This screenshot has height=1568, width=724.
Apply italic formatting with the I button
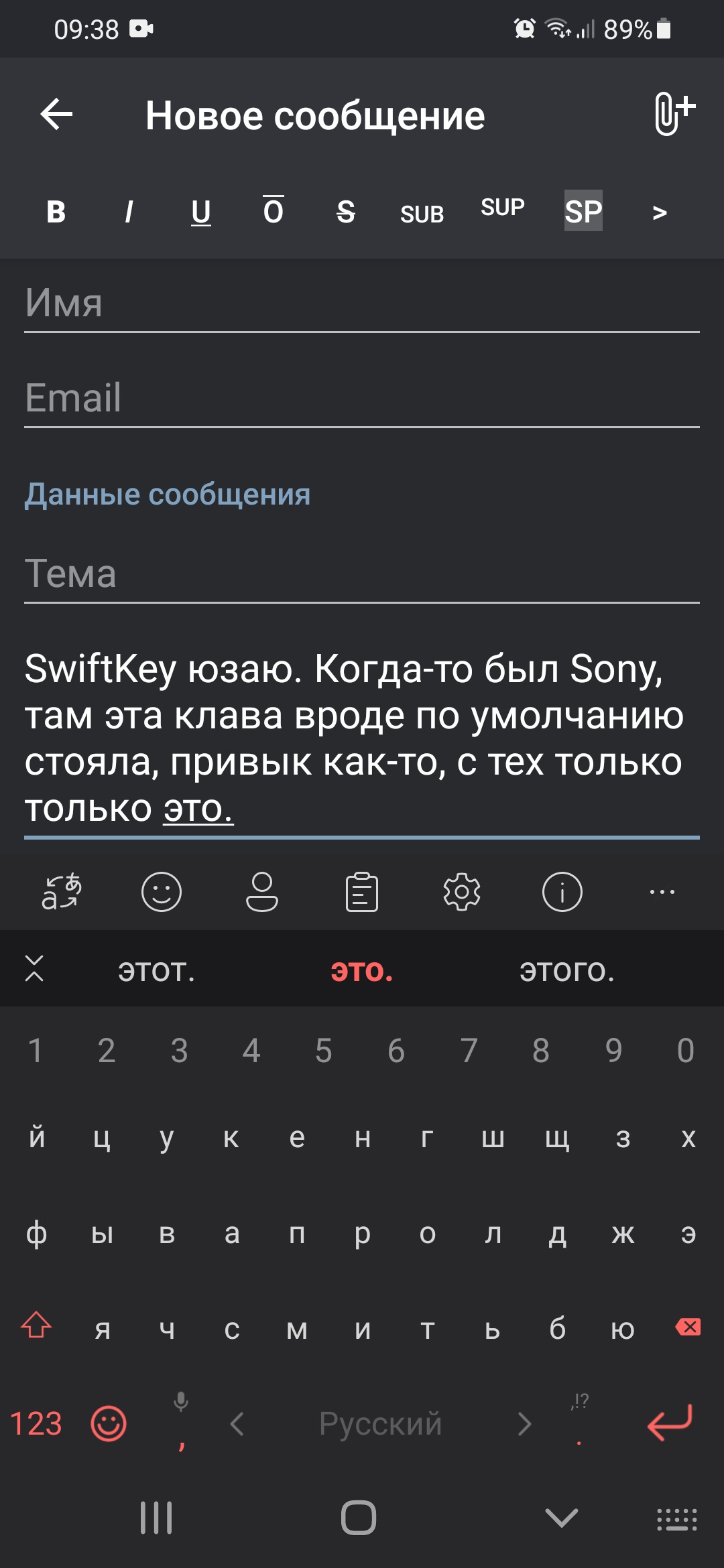[x=129, y=212]
